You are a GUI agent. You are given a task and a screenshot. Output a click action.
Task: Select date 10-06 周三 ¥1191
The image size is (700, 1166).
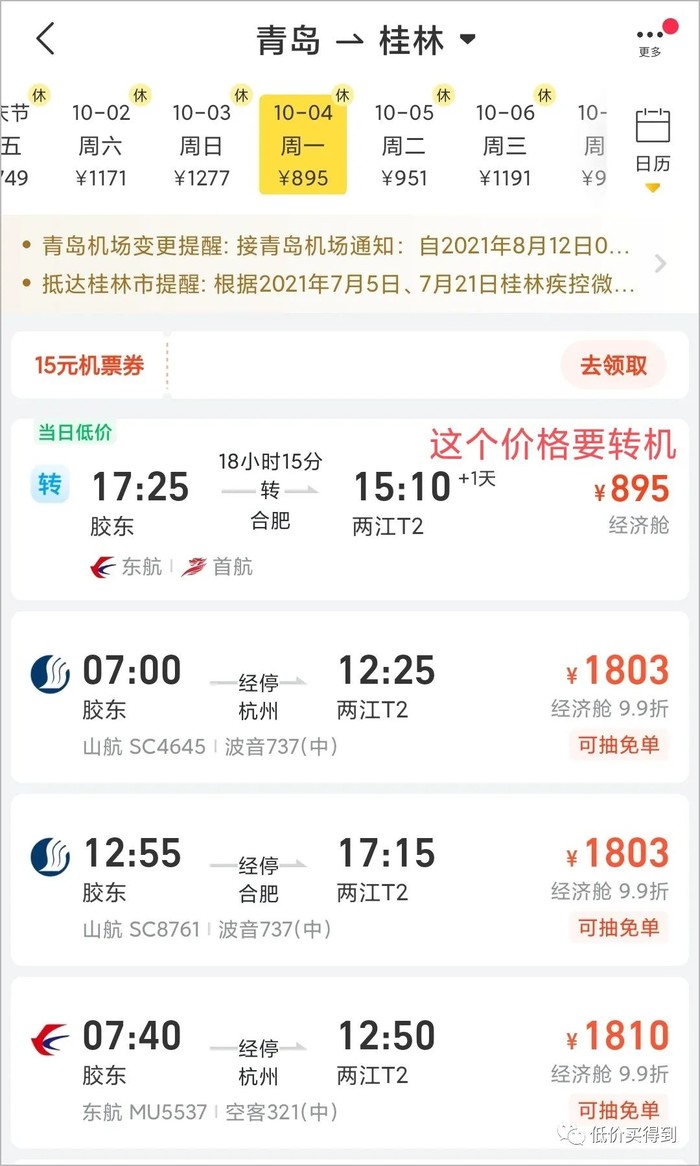coord(505,146)
